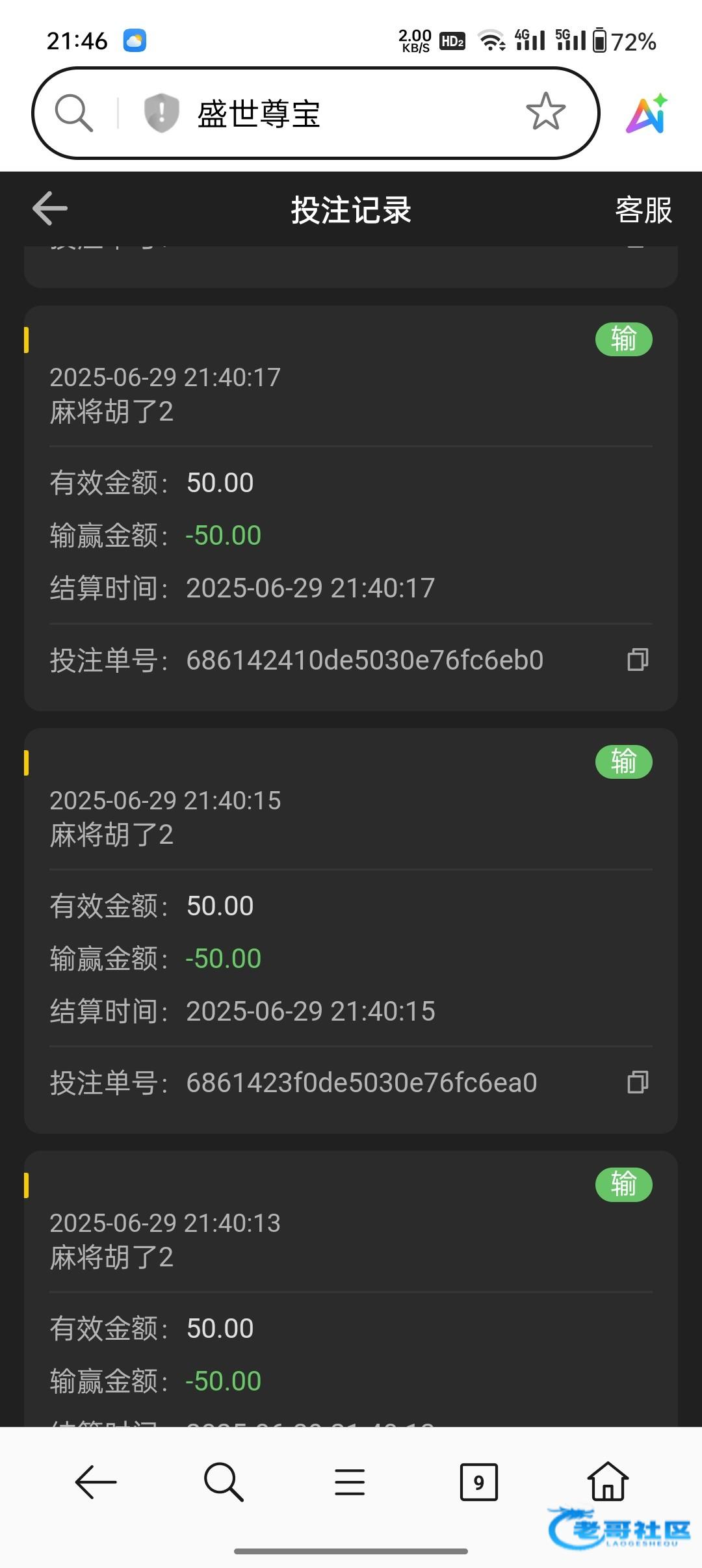Open the browser menu from the bottom toolbar
Image resolution: width=702 pixels, height=1568 pixels.
point(350,1483)
